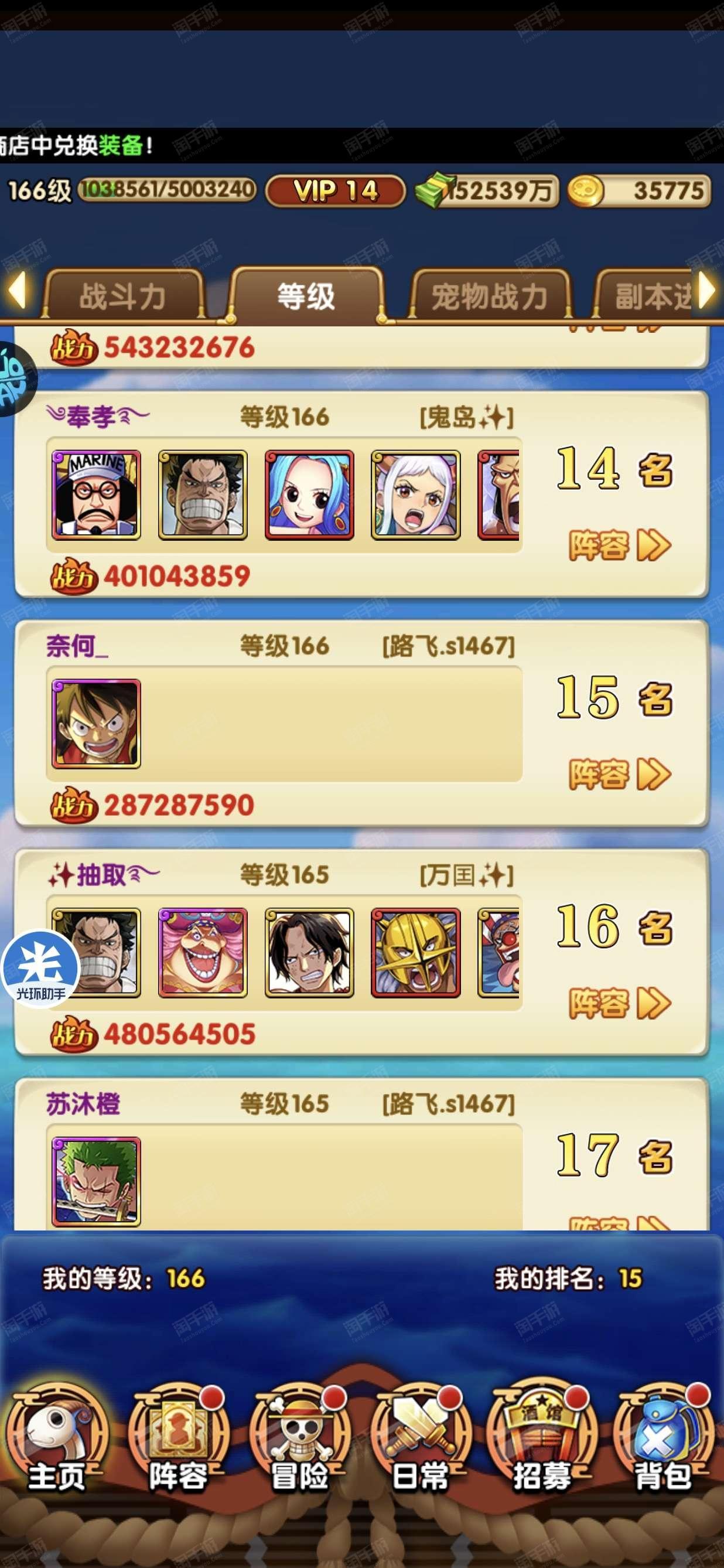Switch to the 战斗力 tab
This screenshot has width=724, height=1568.
122,296
